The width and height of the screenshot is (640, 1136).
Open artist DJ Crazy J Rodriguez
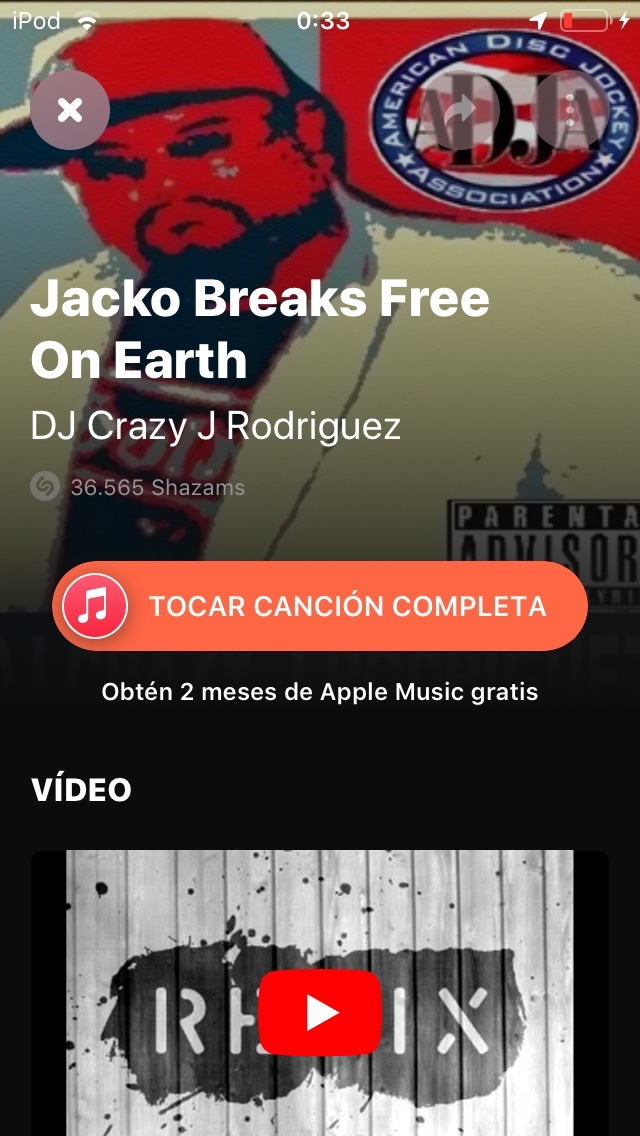pyautogui.click(x=216, y=426)
